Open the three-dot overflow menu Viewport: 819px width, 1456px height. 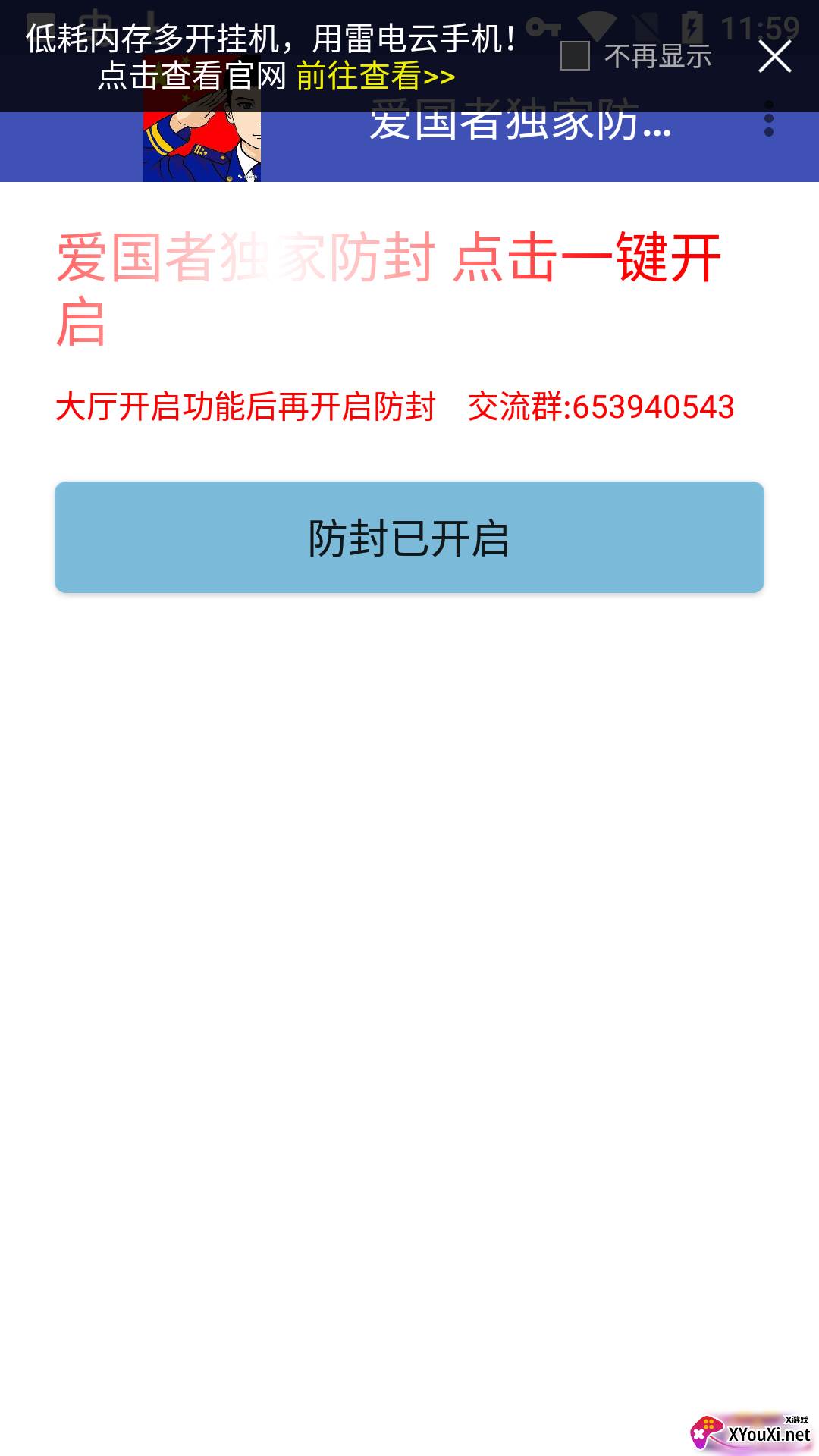pyautogui.click(x=769, y=121)
